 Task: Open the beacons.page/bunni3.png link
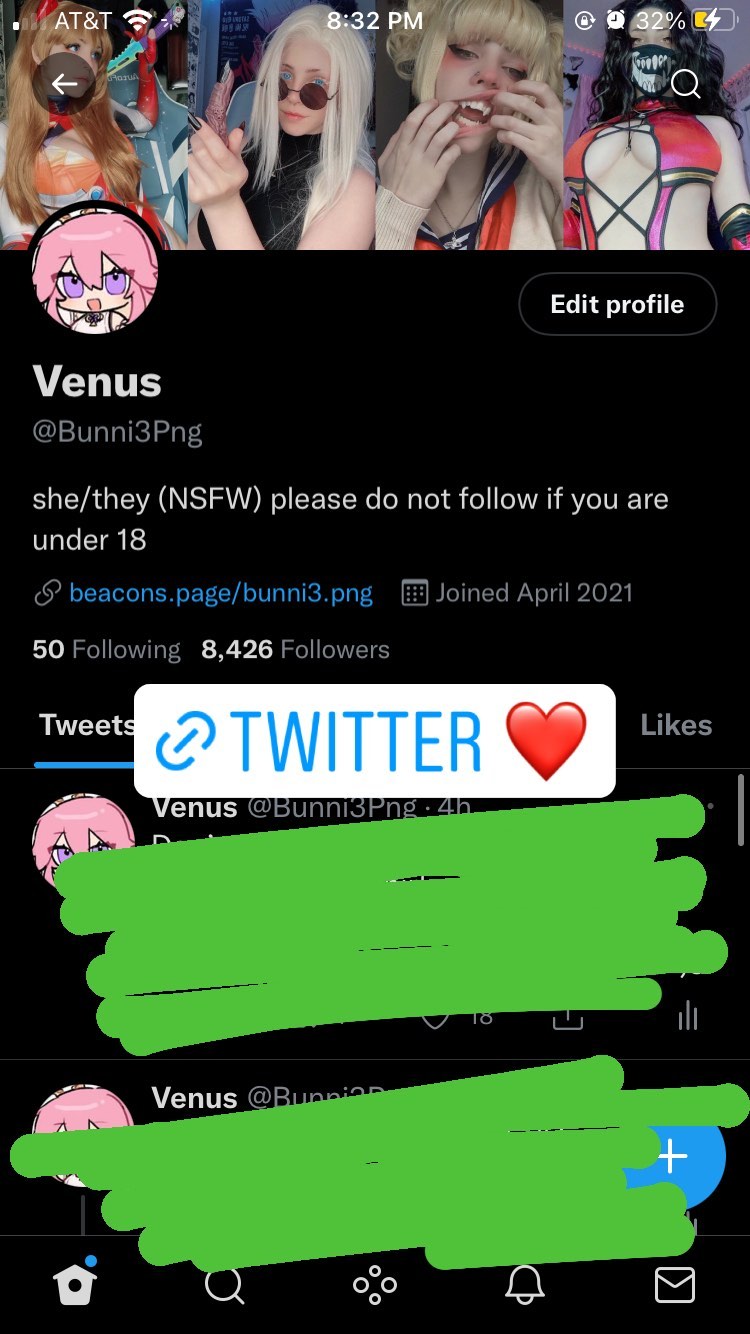[x=220, y=593]
